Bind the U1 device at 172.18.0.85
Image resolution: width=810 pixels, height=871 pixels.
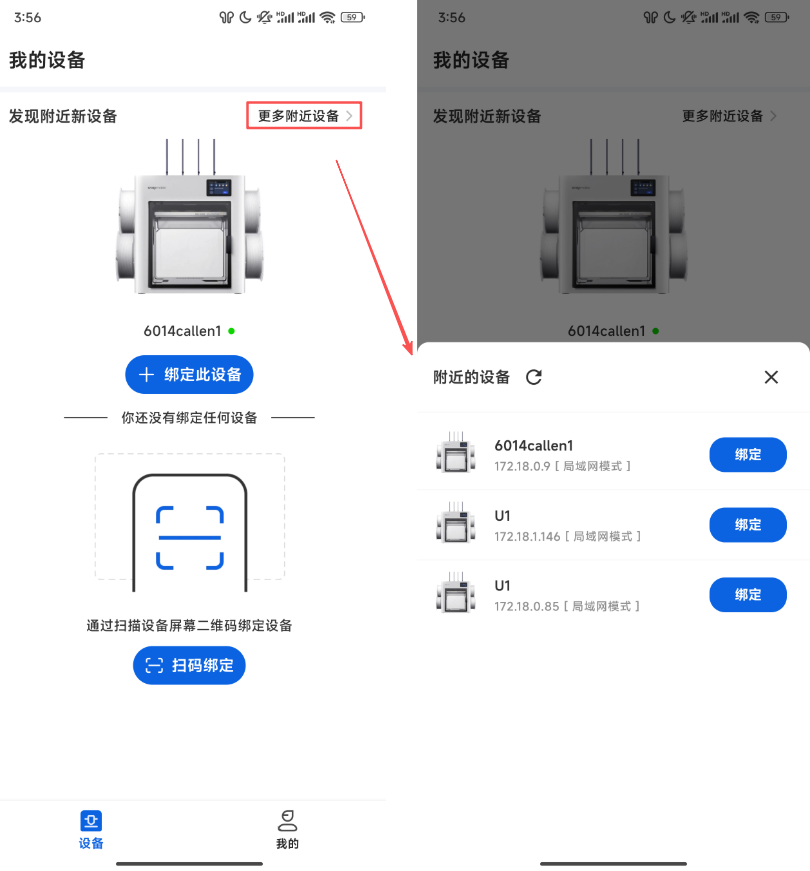(x=747, y=595)
